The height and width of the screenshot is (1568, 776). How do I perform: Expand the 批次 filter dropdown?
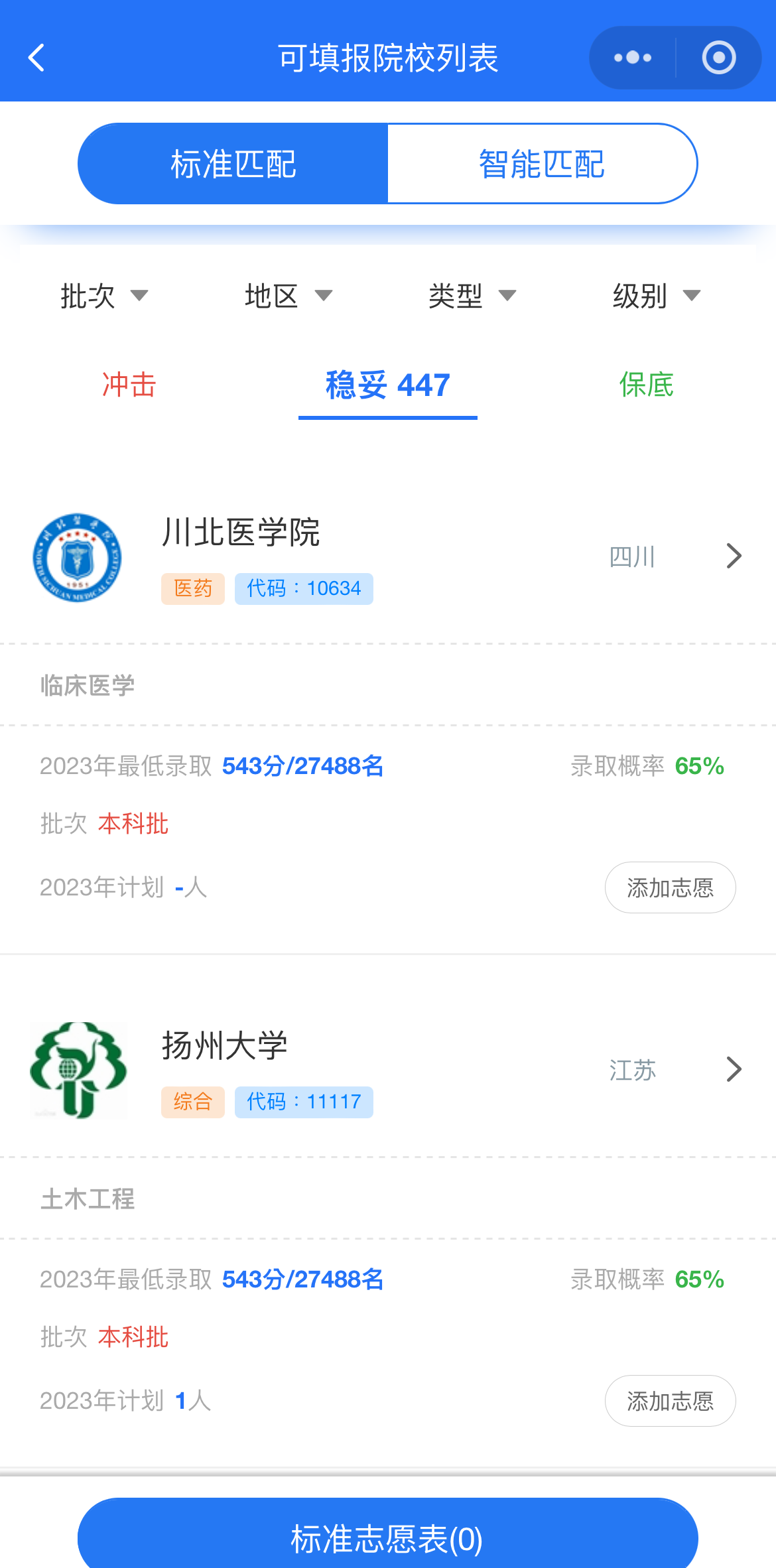[x=104, y=296]
